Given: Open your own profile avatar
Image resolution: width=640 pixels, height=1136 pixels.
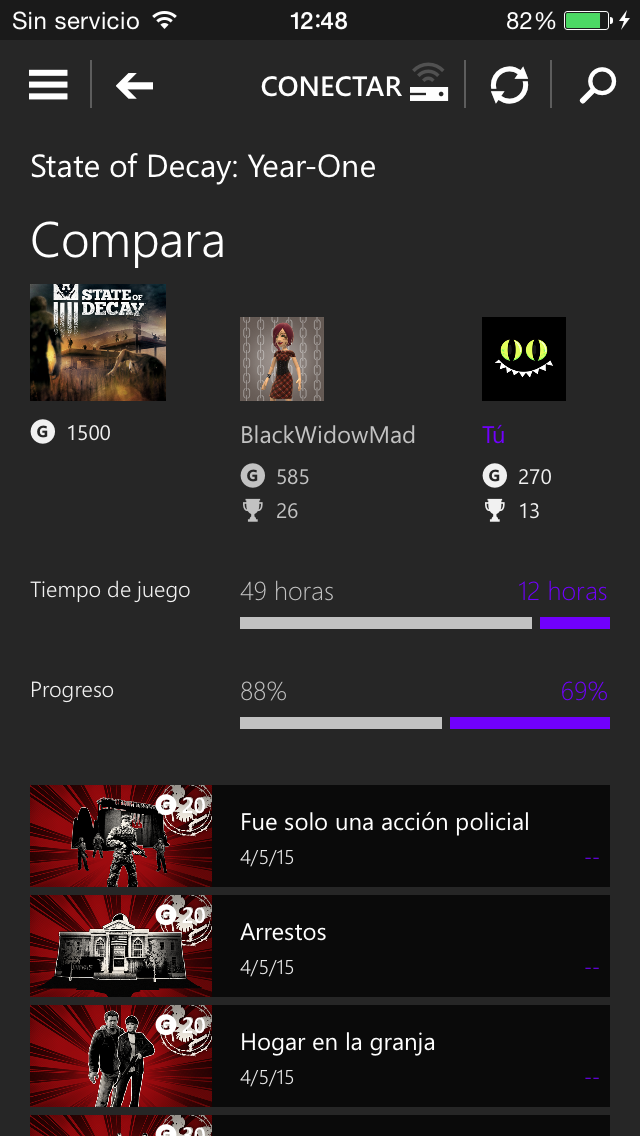Looking at the screenshot, I should pos(523,359).
